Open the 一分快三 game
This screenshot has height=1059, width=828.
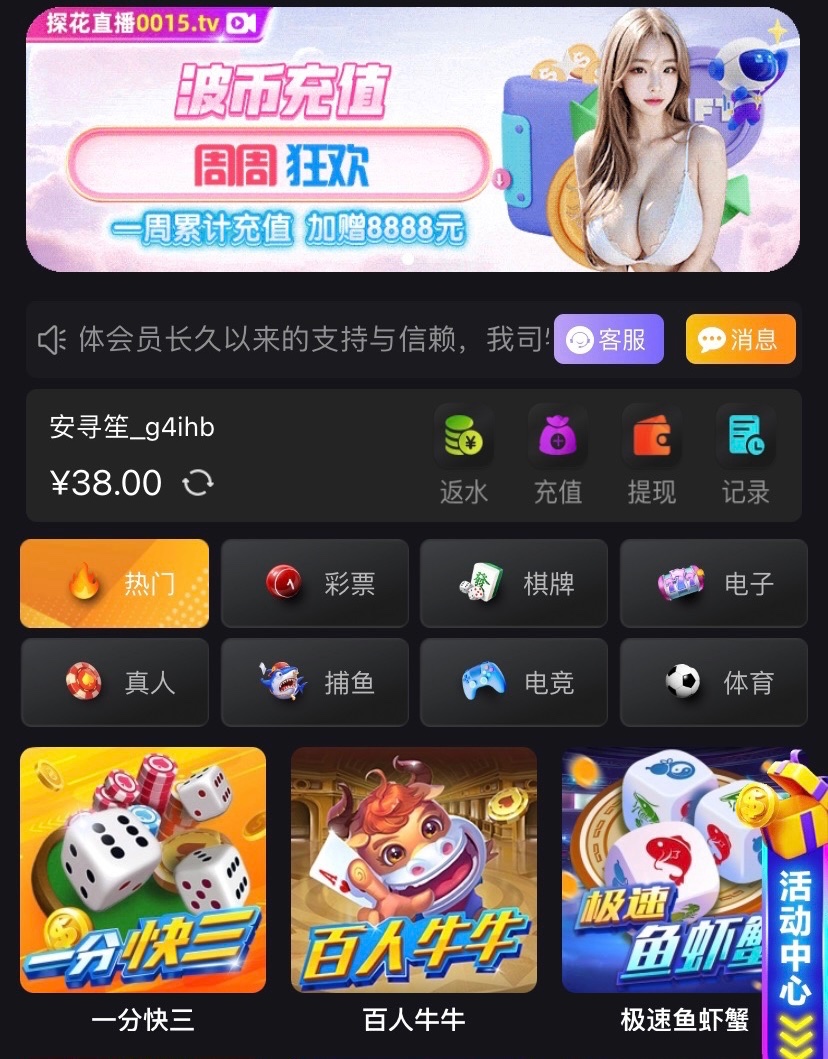point(143,870)
